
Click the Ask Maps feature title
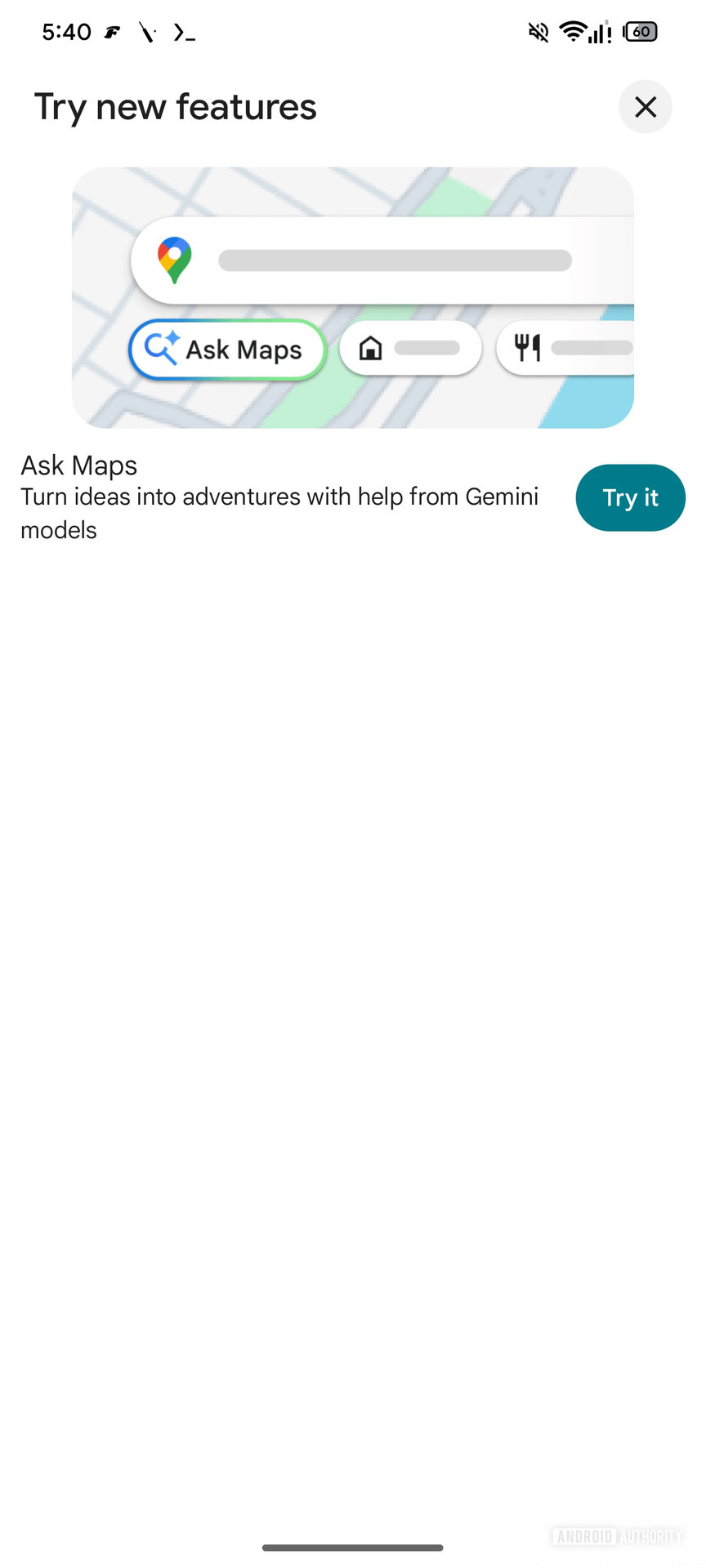click(x=78, y=465)
